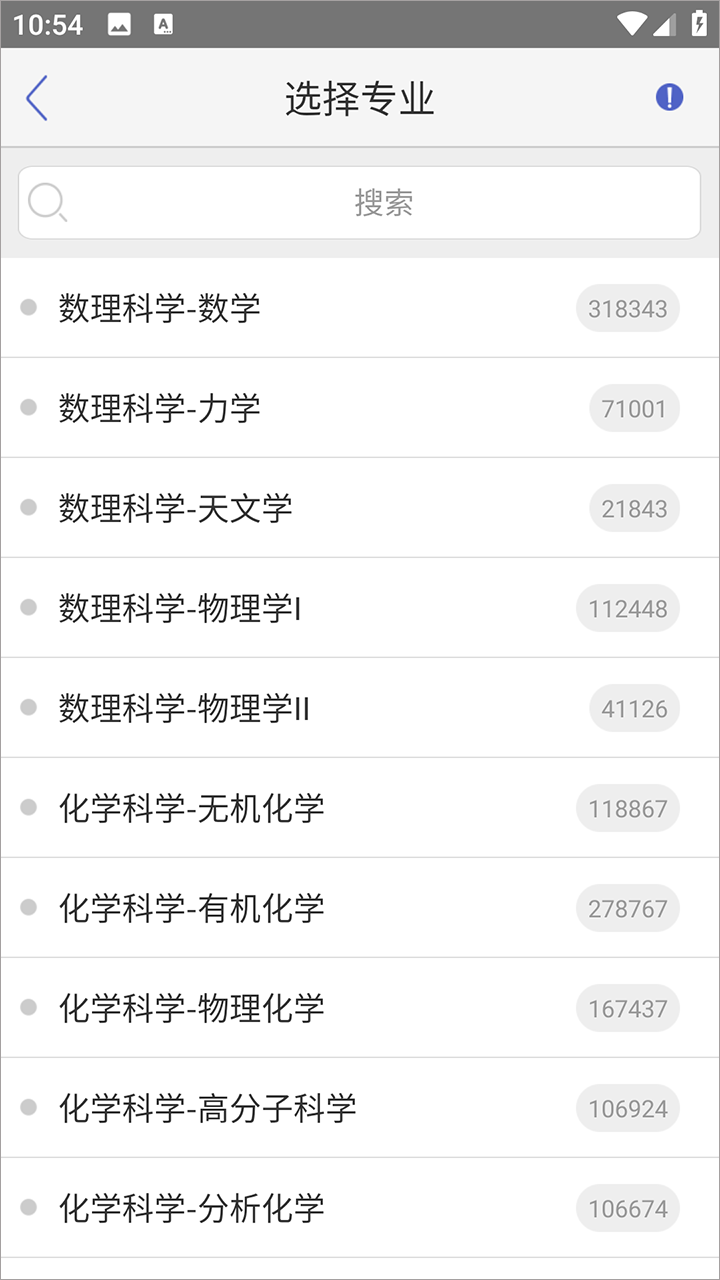This screenshot has height=1280, width=720.
Task: Choose 化学科学-无机化学 major
Action: pyautogui.click(x=192, y=808)
